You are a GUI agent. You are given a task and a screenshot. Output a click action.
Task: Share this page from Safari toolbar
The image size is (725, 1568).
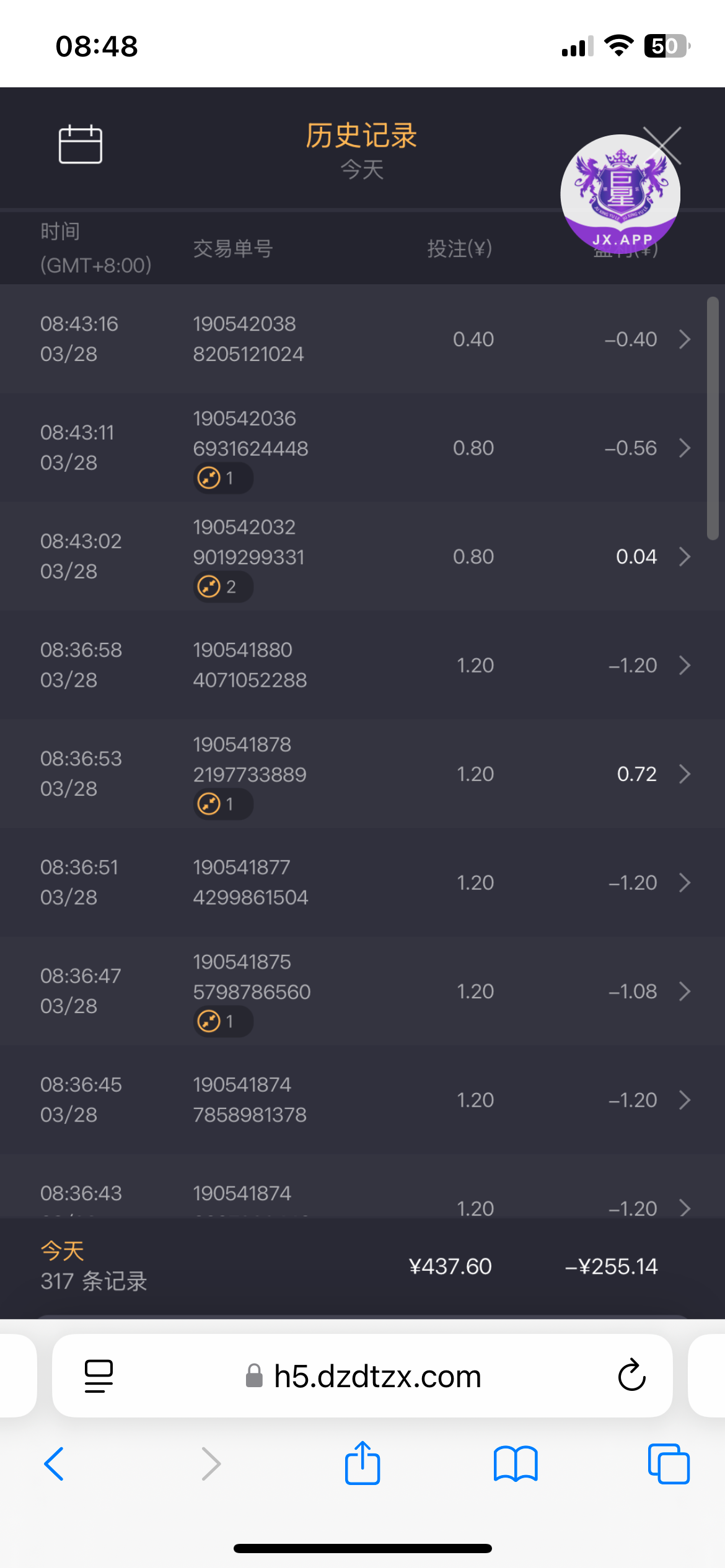pyautogui.click(x=362, y=1464)
